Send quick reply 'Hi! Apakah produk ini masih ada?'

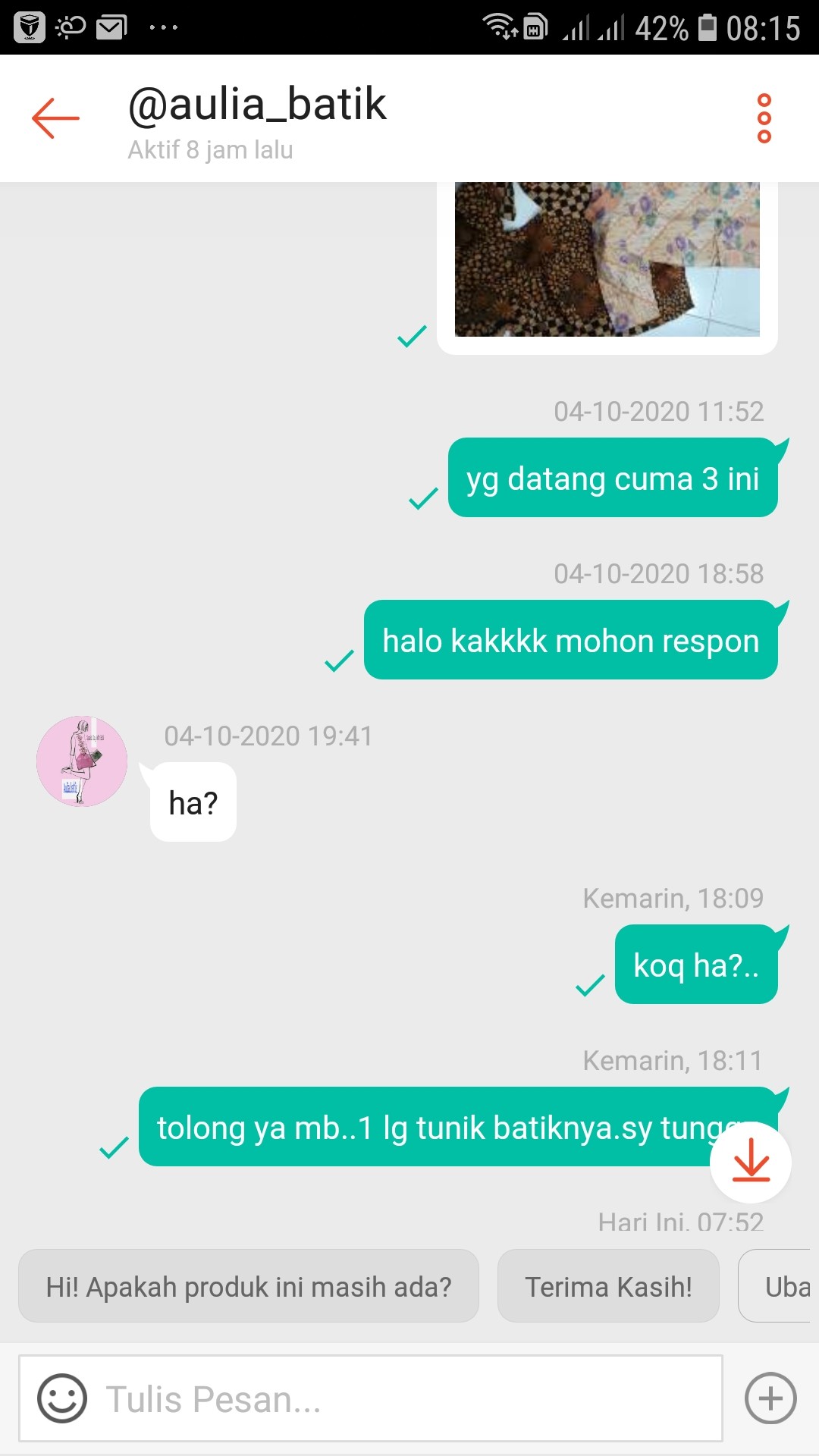[249, 1286]
